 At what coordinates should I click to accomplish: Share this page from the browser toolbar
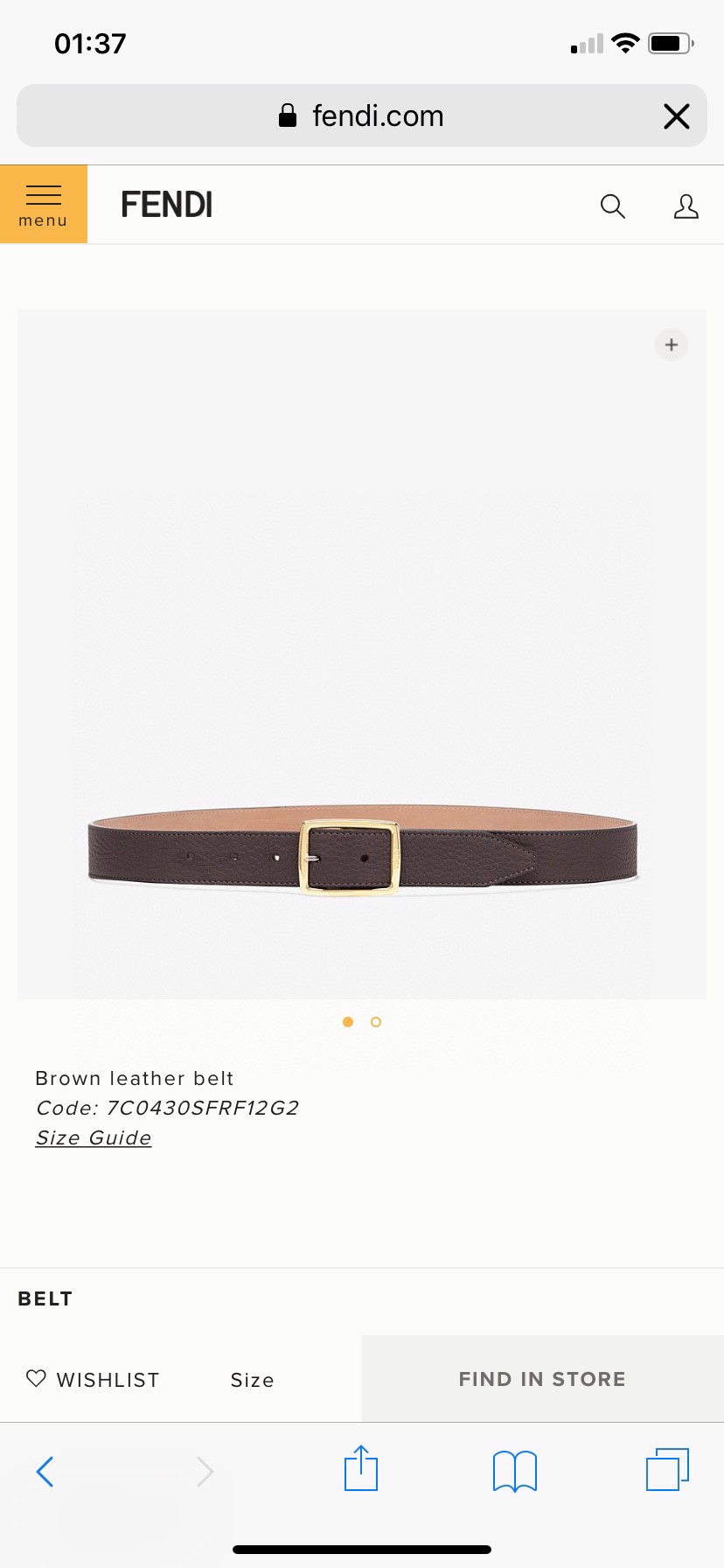tap(361, 1469)
